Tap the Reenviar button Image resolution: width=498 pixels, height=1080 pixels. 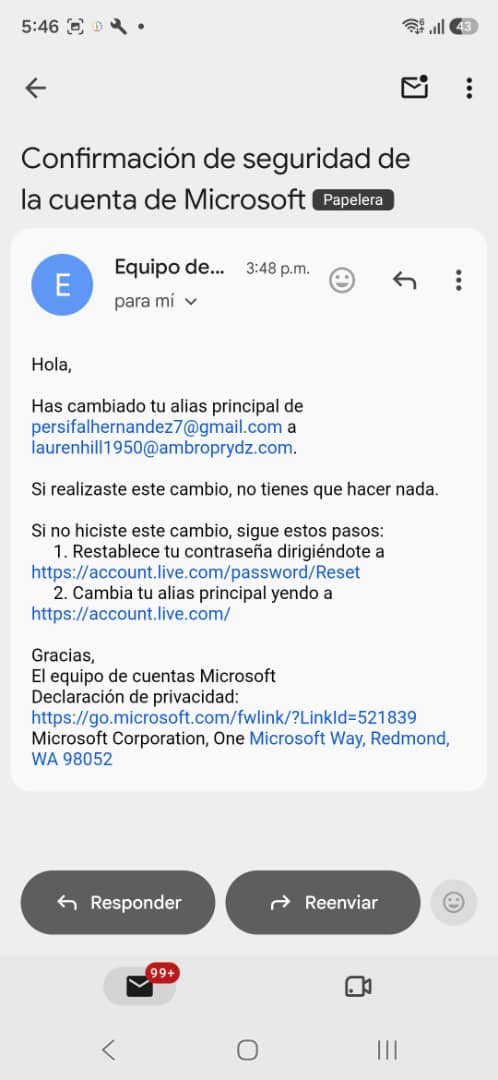tap(323, 902)
